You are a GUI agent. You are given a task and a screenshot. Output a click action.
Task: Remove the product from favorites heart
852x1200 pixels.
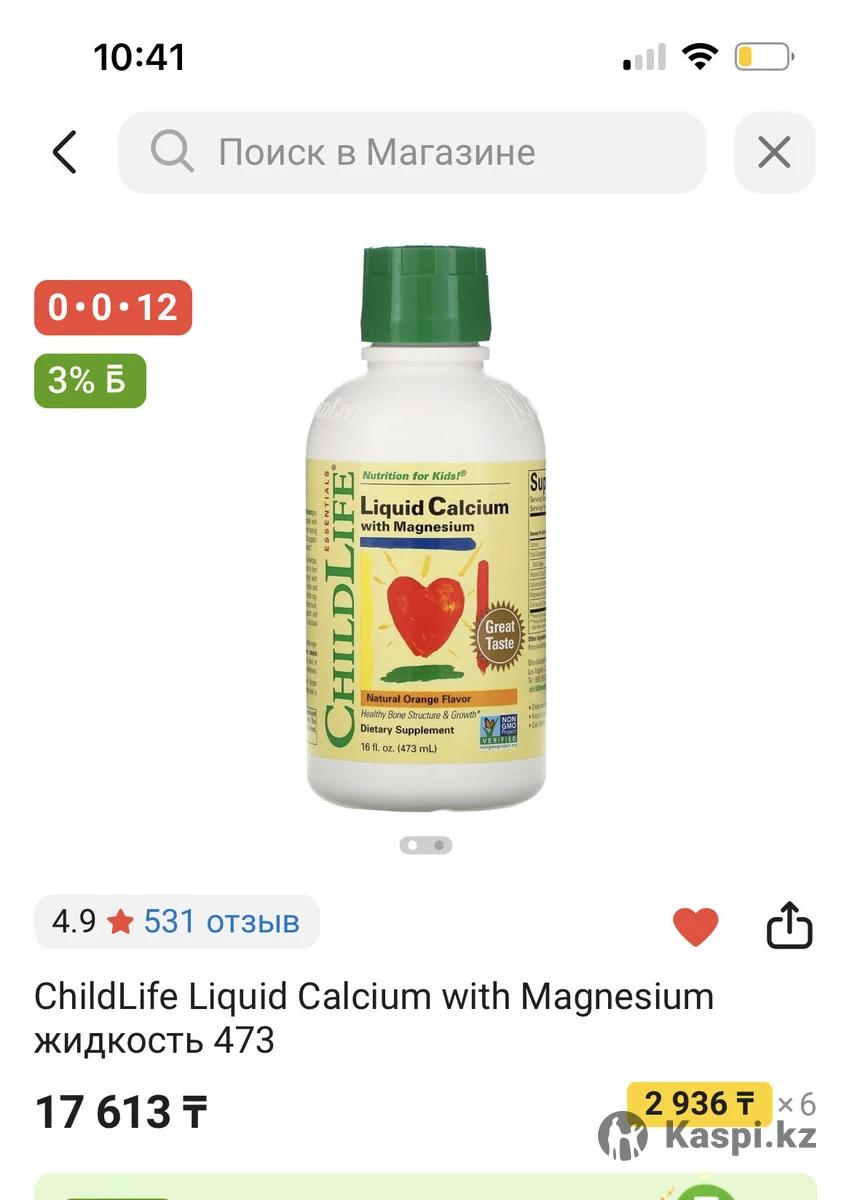[x=696, y=926]
